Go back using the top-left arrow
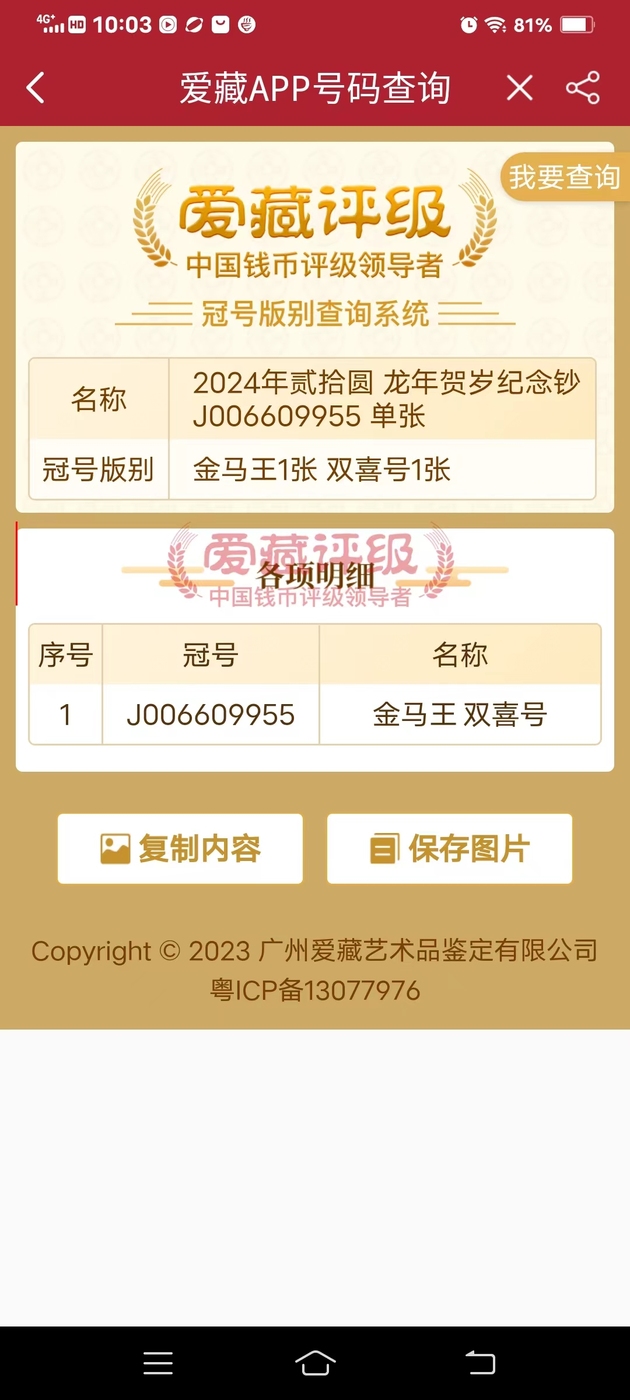 coord(36,88)
